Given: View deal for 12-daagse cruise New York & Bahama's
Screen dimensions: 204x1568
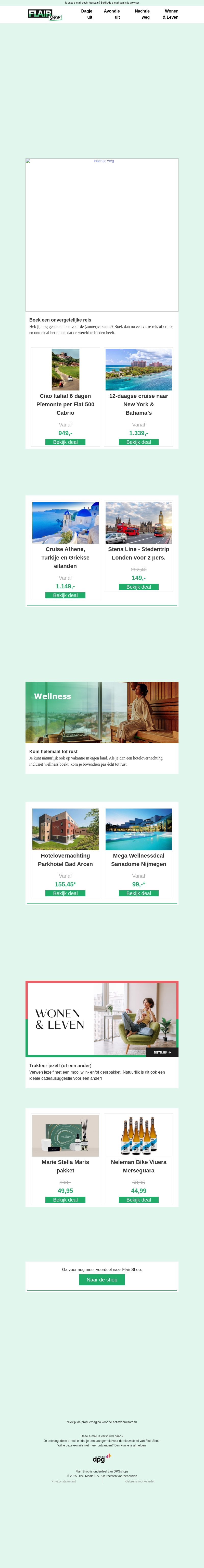Looking at the screenshot, I should [138, 442].
